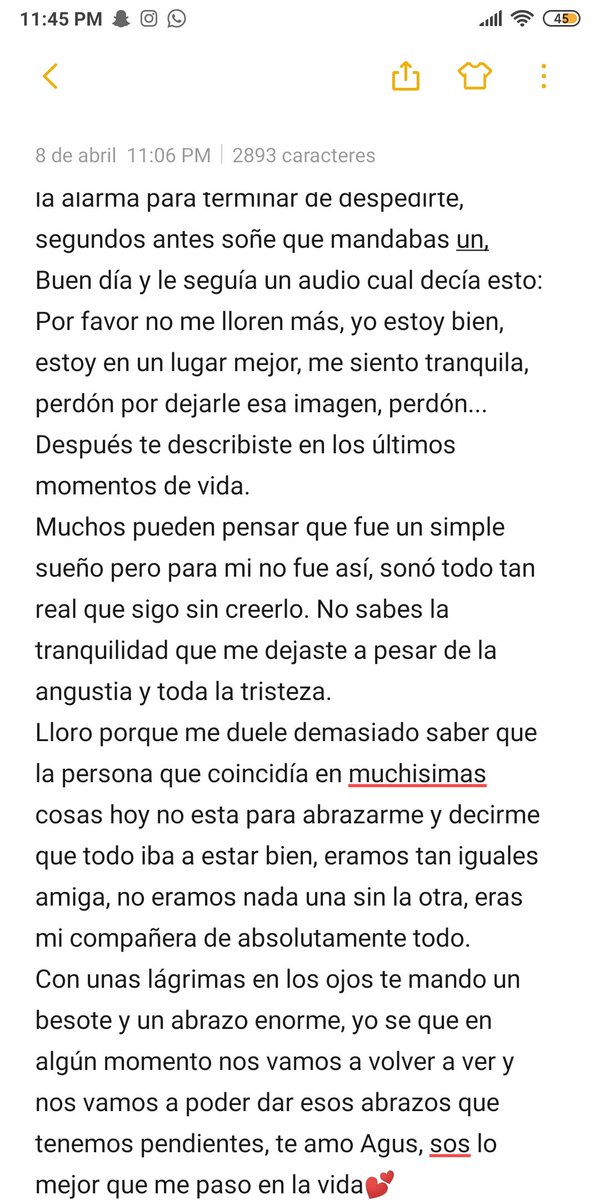Share this note
Screen dimensions: 600x1200
tap(405, 77)
